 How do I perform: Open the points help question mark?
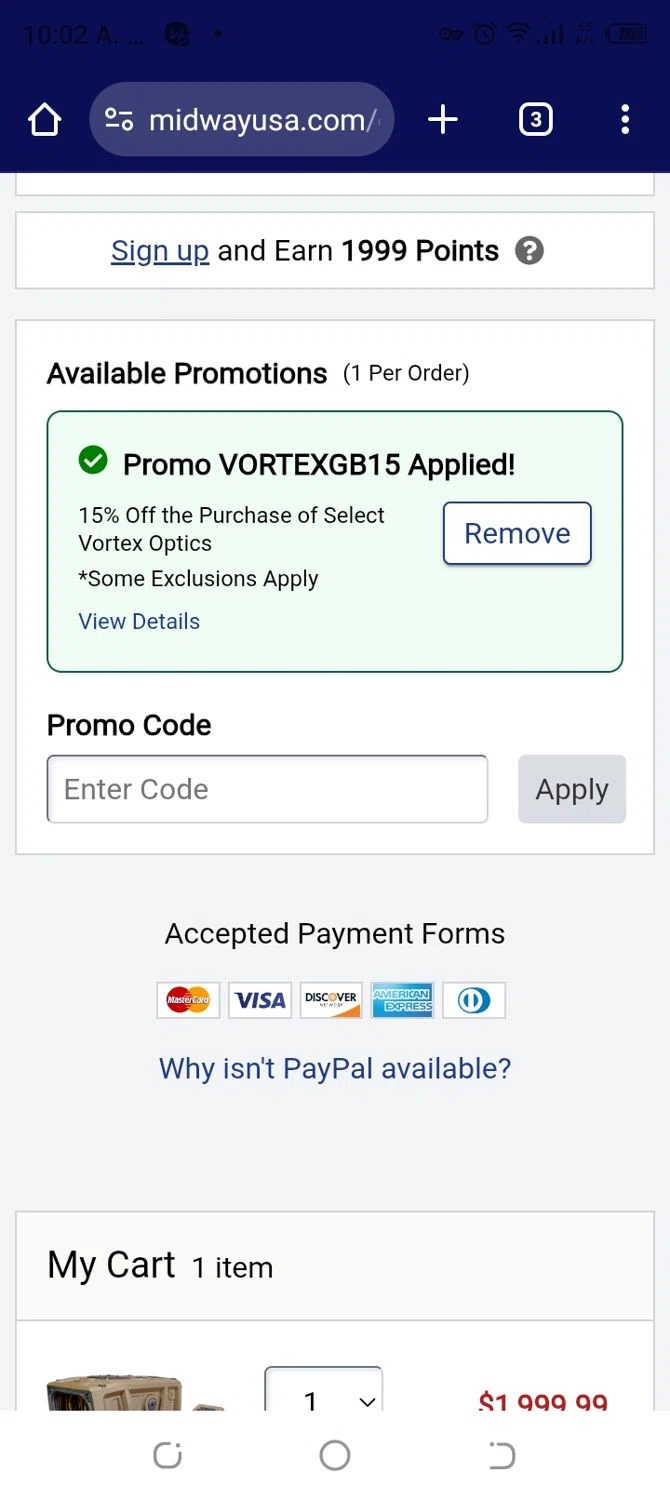pos(529,250)
